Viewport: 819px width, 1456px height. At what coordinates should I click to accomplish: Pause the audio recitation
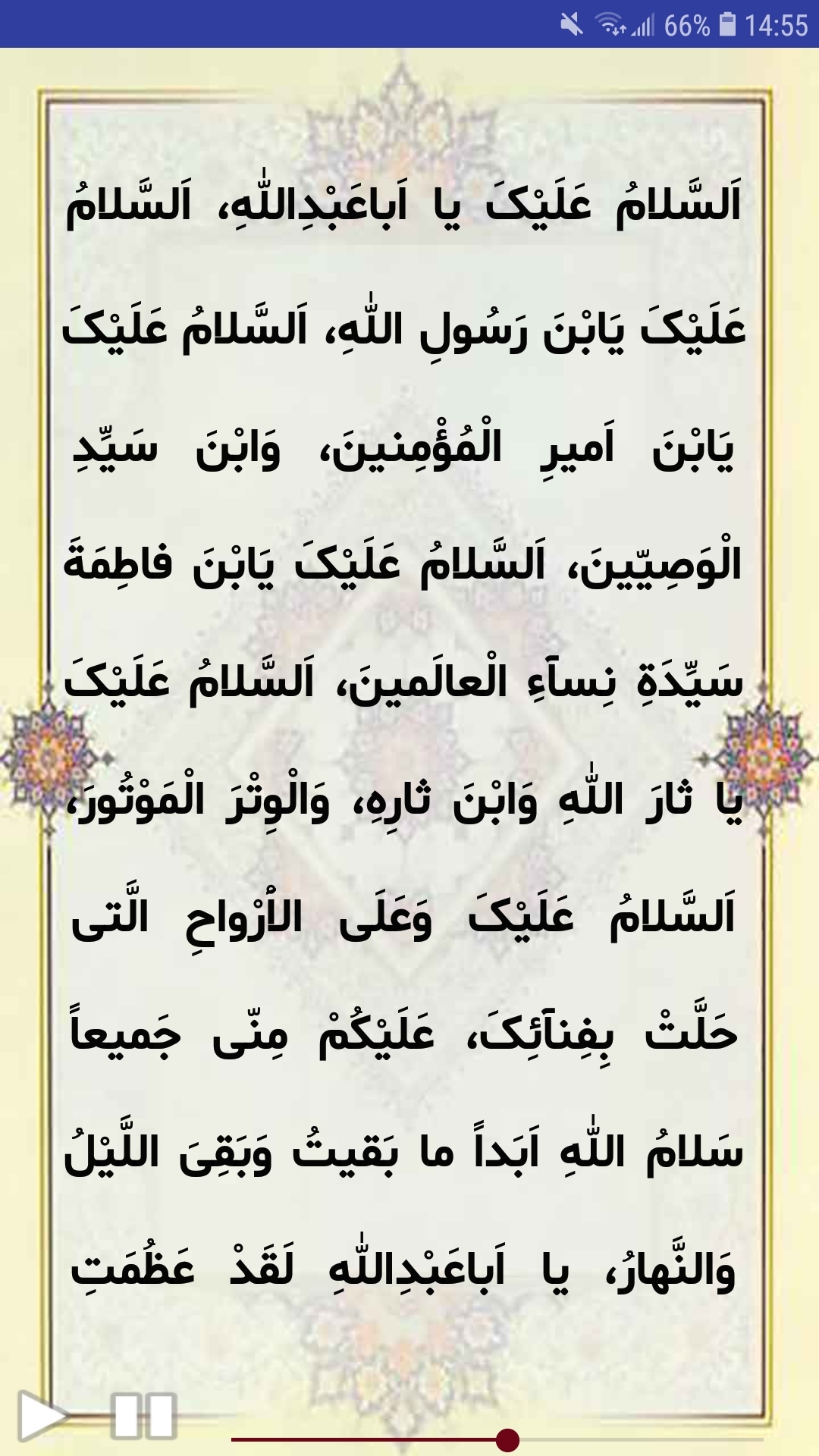143,1415
